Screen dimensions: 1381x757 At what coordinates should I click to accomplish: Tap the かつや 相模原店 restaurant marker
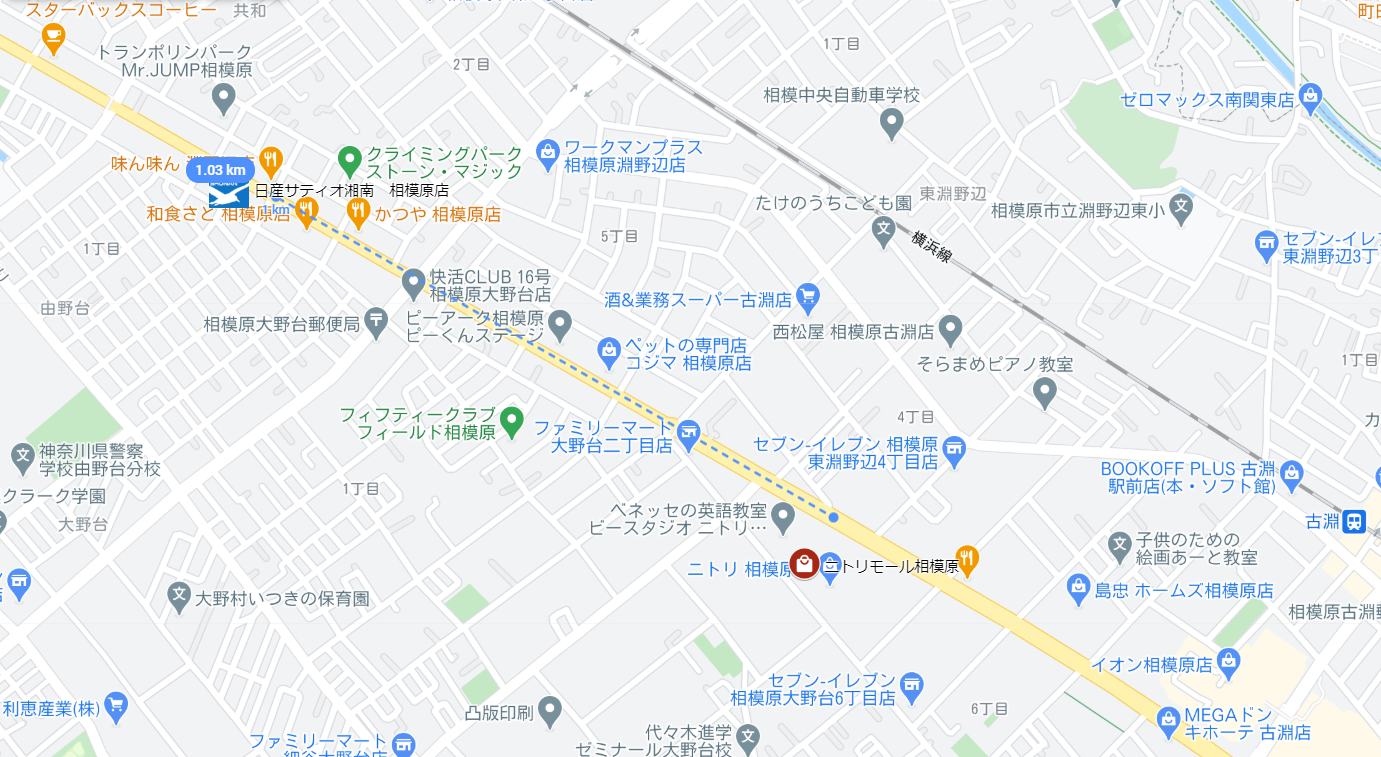click(x=358, y=211)
